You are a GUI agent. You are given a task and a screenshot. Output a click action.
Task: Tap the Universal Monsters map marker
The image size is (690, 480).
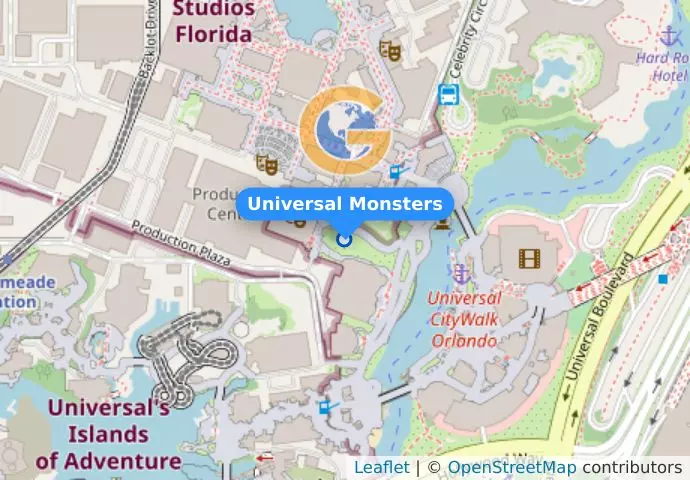345,239
